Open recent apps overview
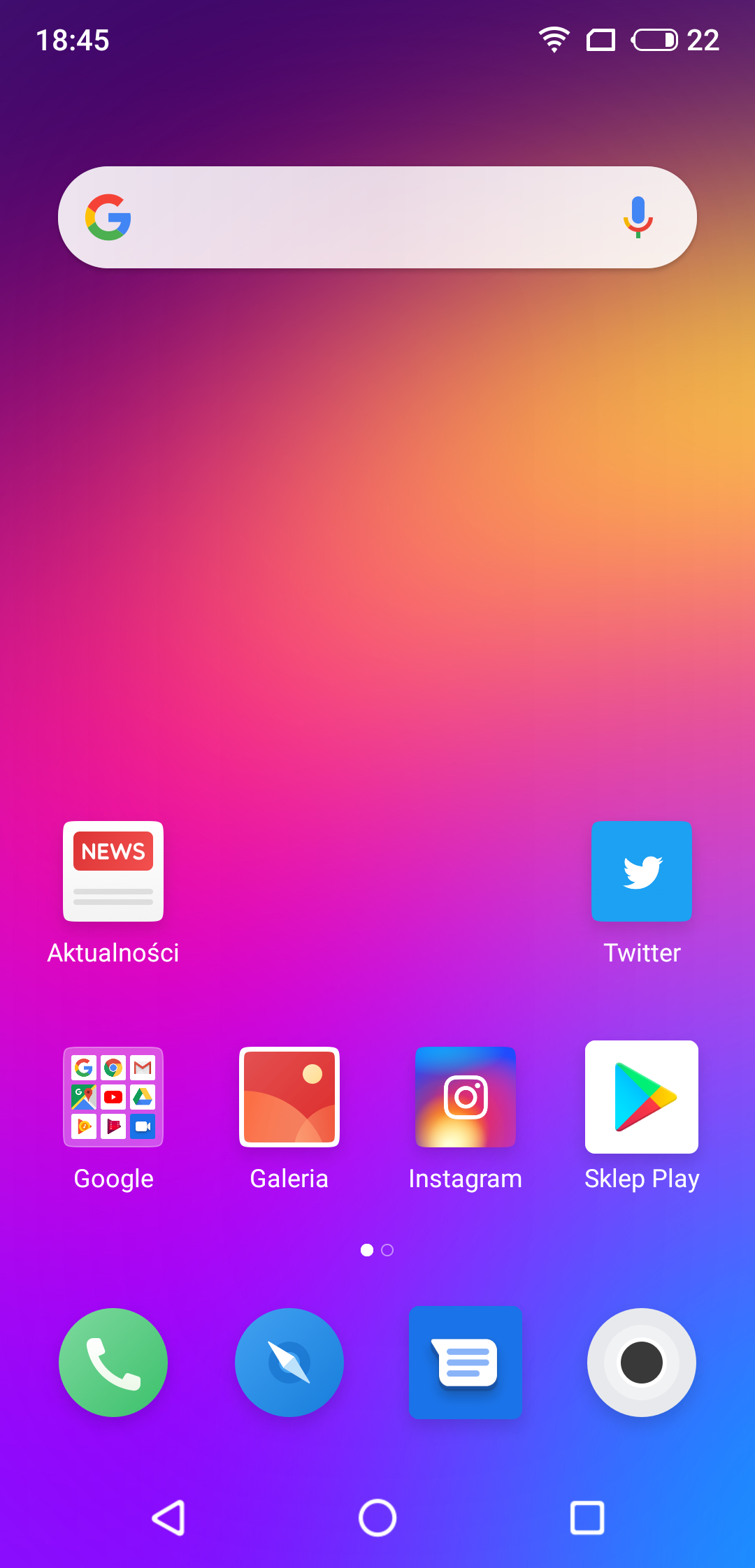This screenshot has height=1568, width=755. tap(587, 1518)
